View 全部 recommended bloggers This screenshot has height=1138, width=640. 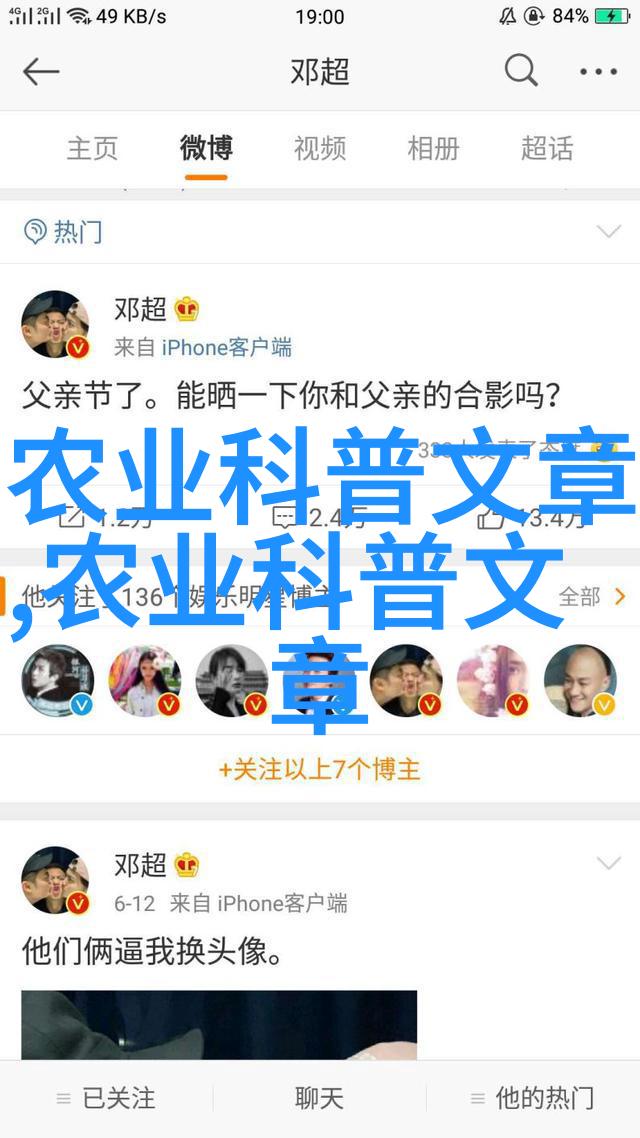[x=592, y=597]
